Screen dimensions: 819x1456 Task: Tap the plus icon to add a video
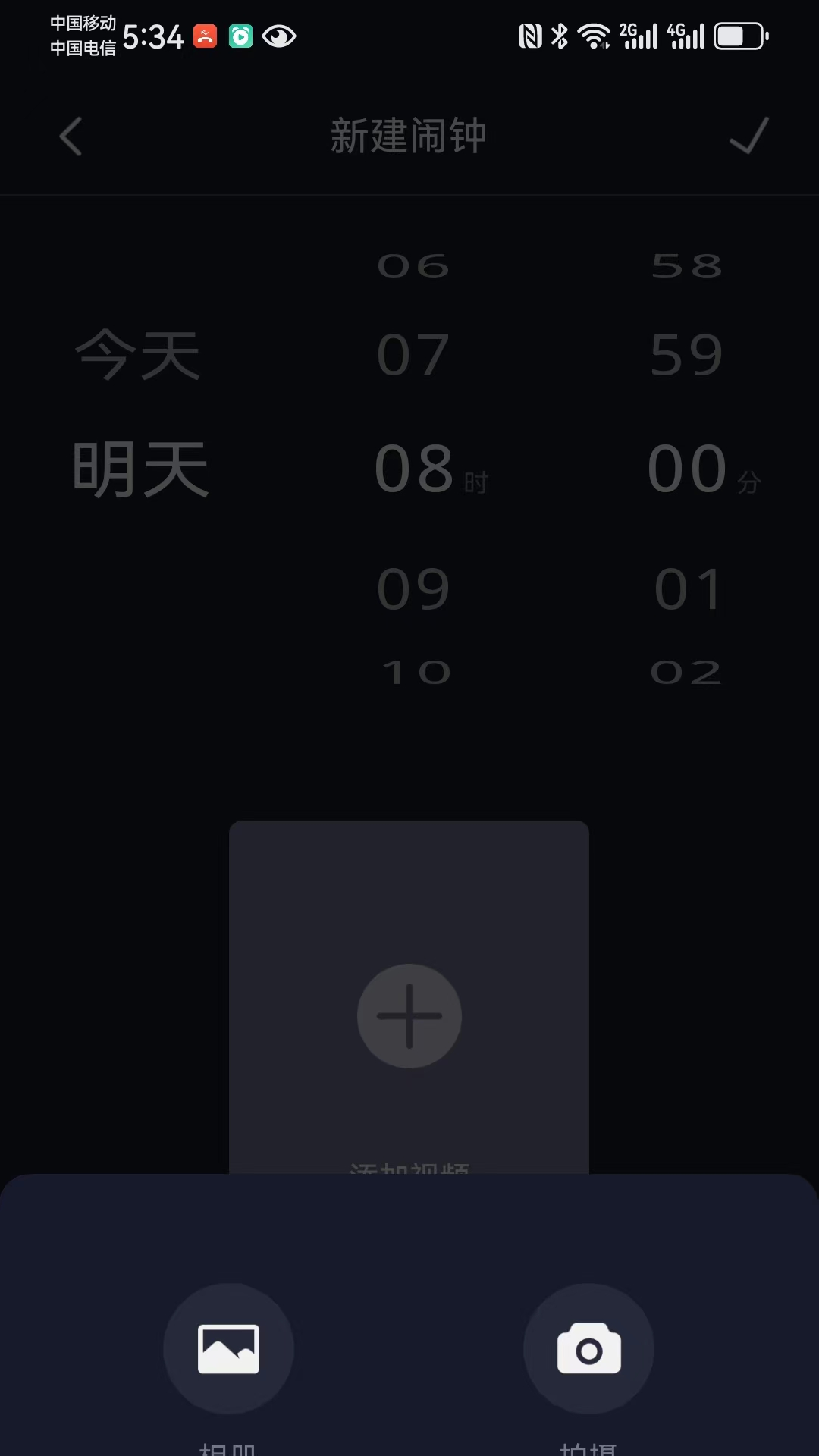pyautogui.click(x=409, y=1016)
